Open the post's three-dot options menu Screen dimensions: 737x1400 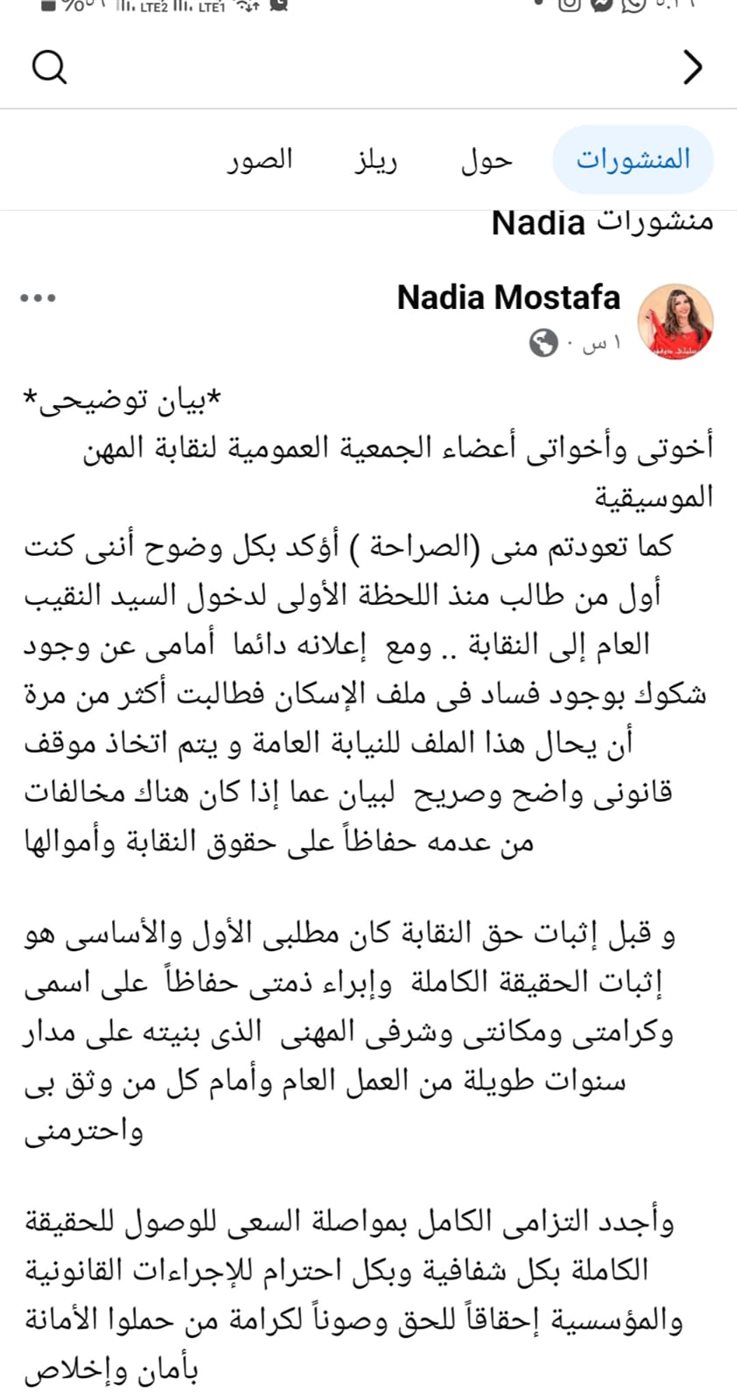[x=37, y=299]
